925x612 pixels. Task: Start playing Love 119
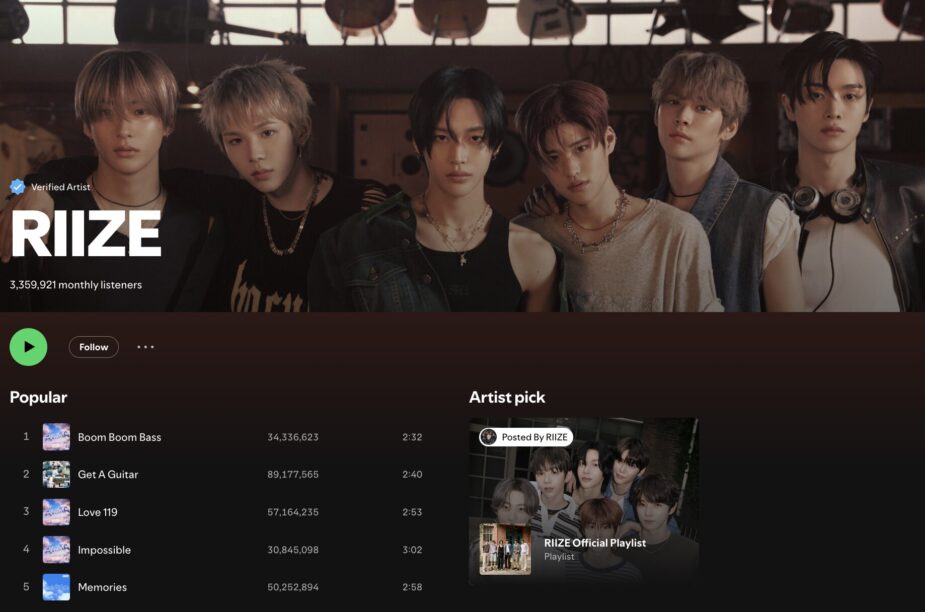coord(97,512)
